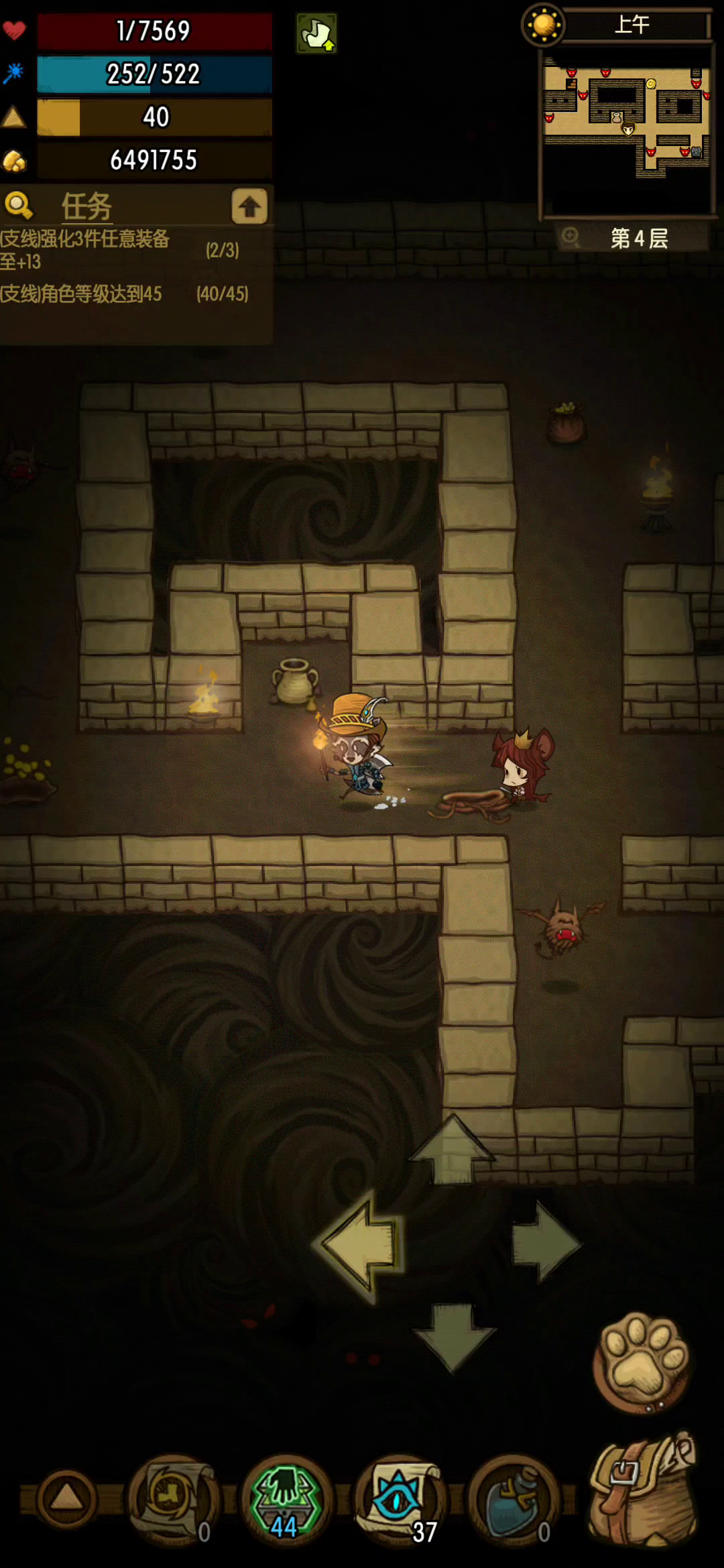The image size is (724, 1568).
Task: Tap the quest magnifier icon
Action: (18, 206)
